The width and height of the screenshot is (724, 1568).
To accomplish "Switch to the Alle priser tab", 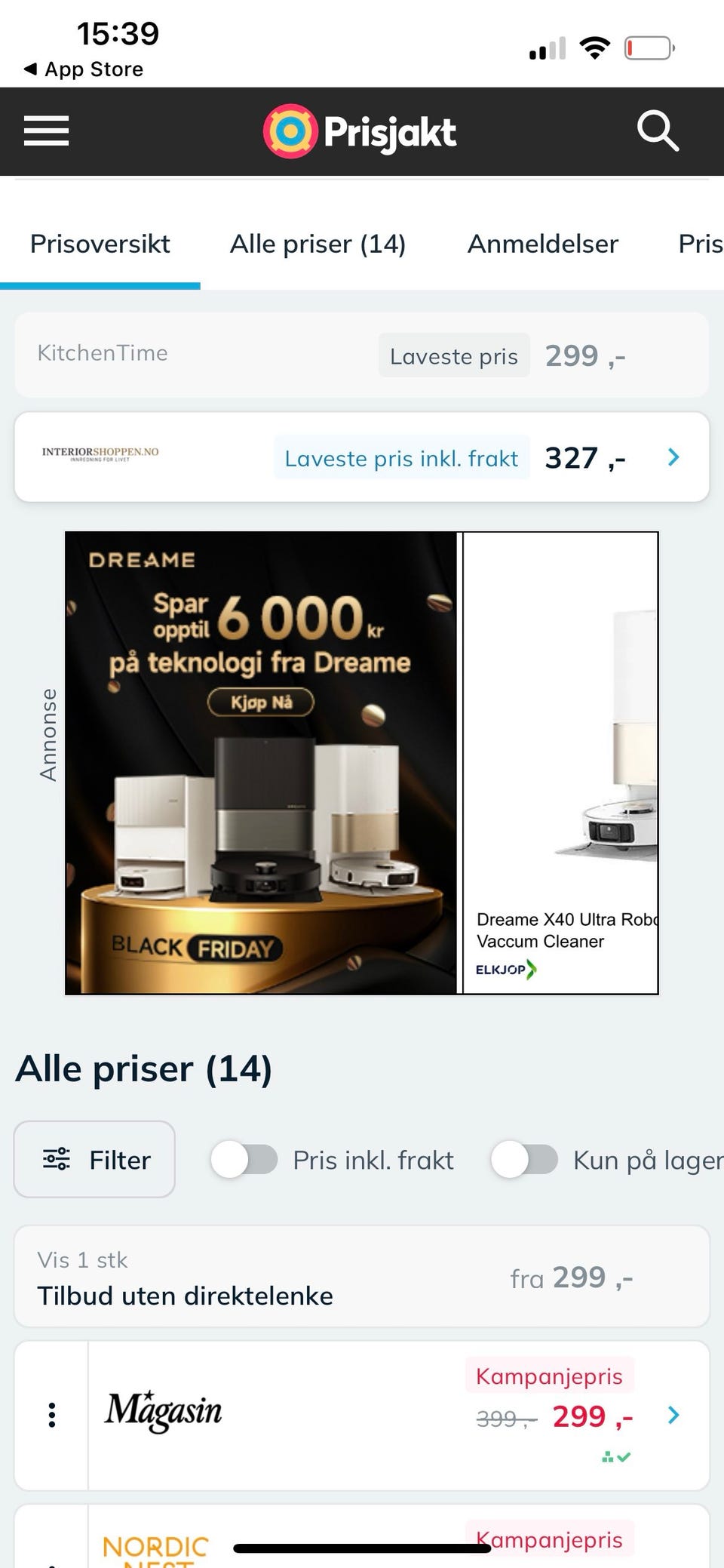I will pos(318,244).
